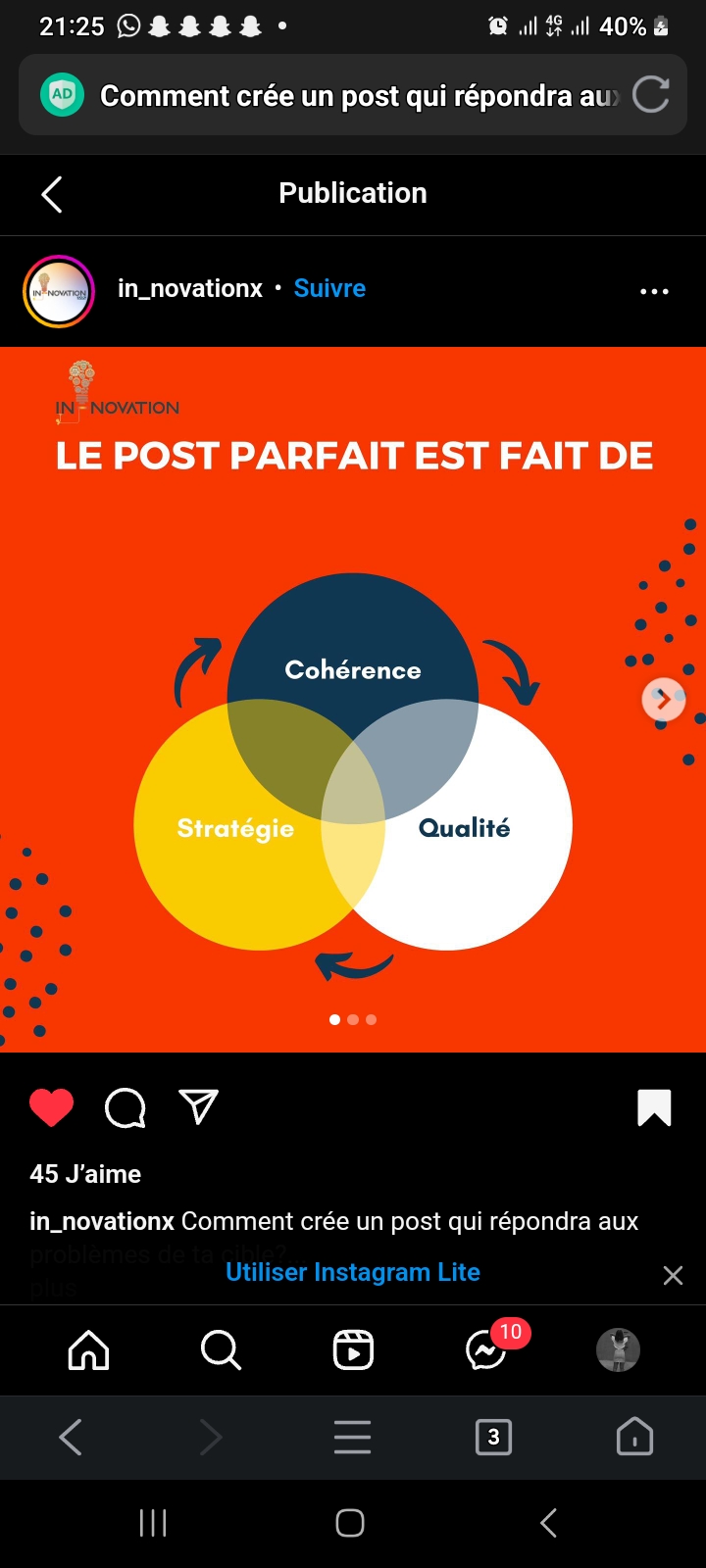Unlike the post with the red heart

pyautogui.click(x=52, y=1107)
